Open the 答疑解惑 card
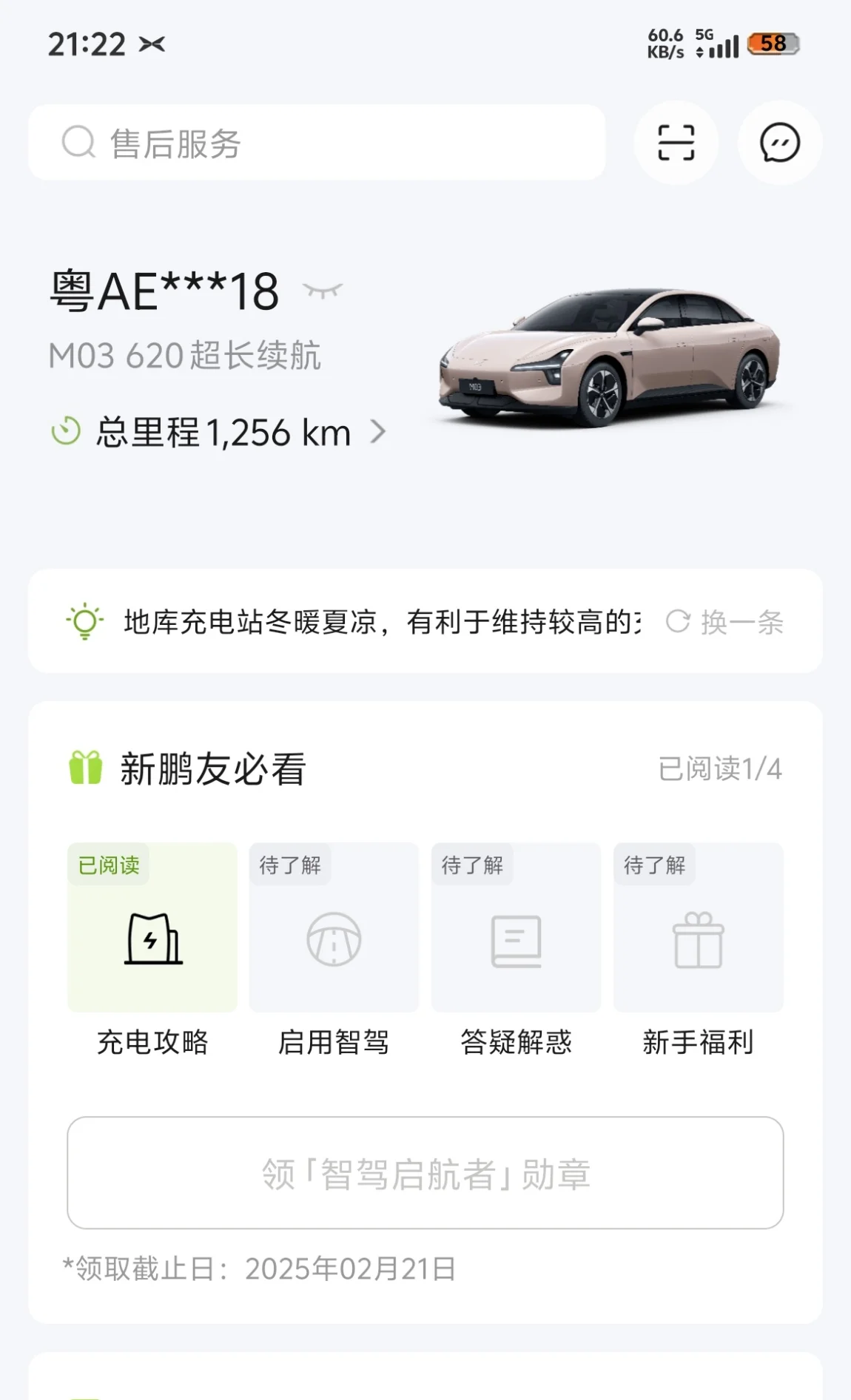Viewport: 851px width, 1400px height. (x=517, y=951)
